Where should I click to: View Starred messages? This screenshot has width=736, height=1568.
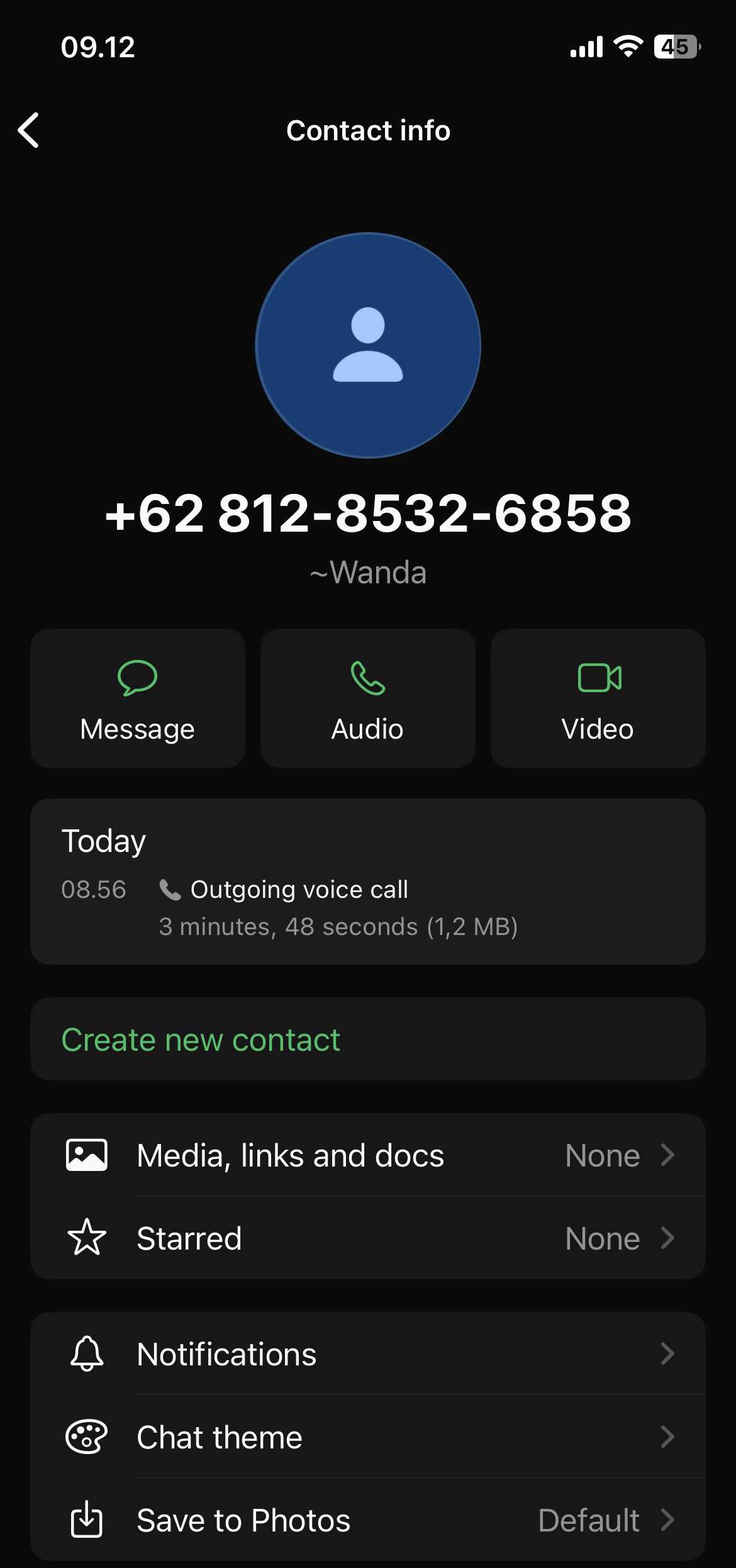368,1238
